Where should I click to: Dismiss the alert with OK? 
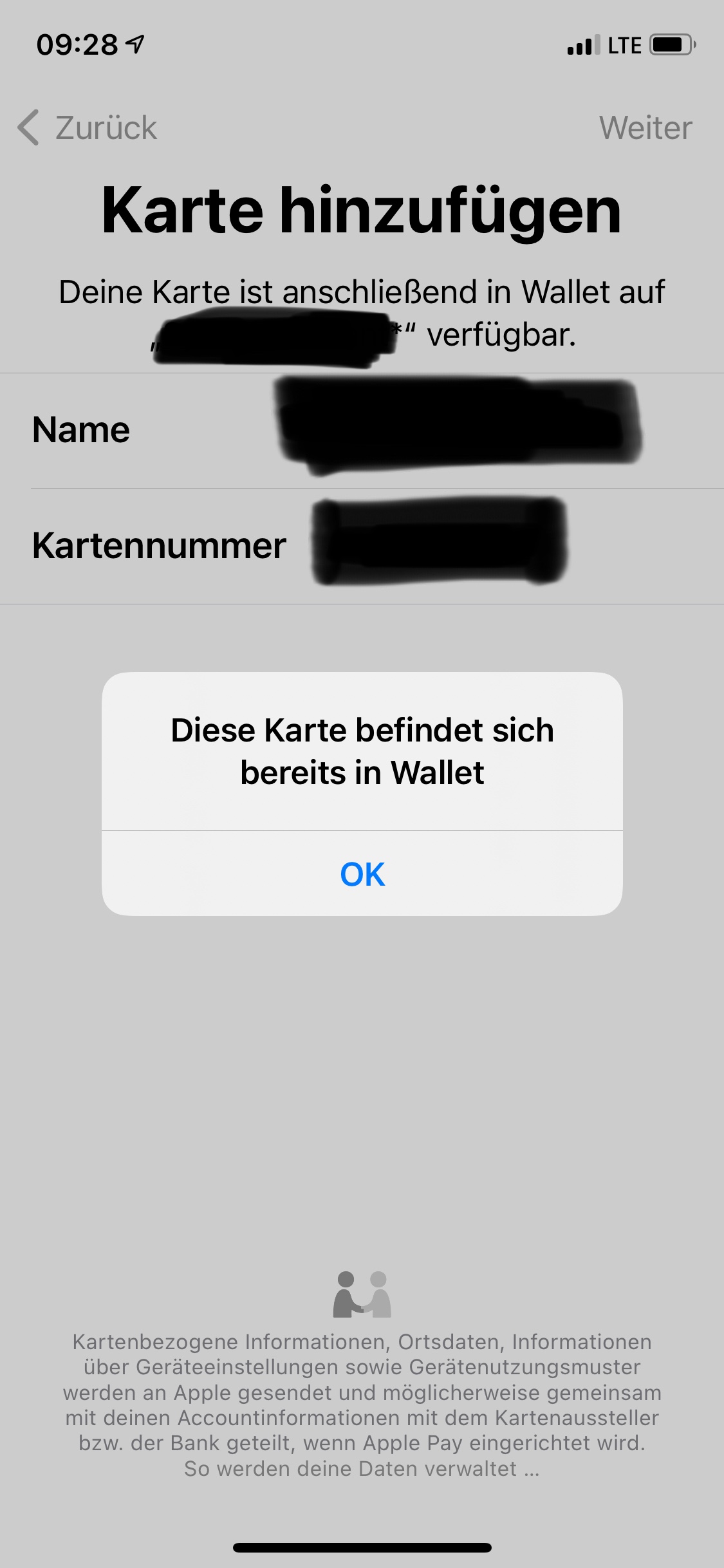[x=362, y=874]
